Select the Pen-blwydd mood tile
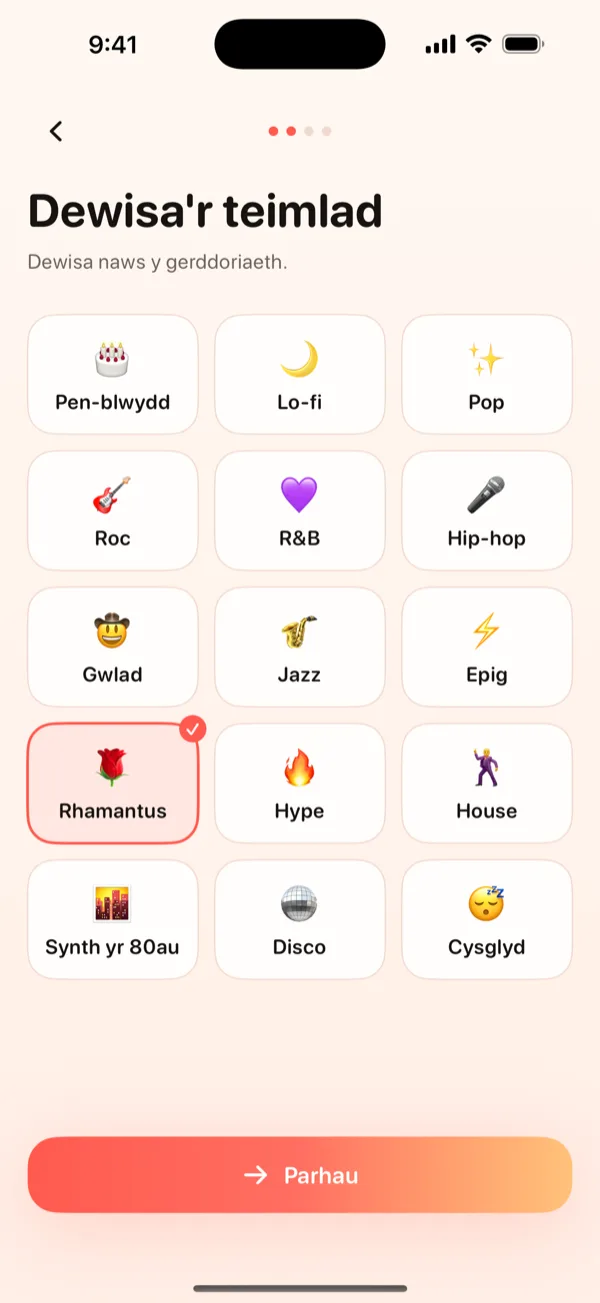This screenshot has width=600, height=1303. tap(113, 375)
